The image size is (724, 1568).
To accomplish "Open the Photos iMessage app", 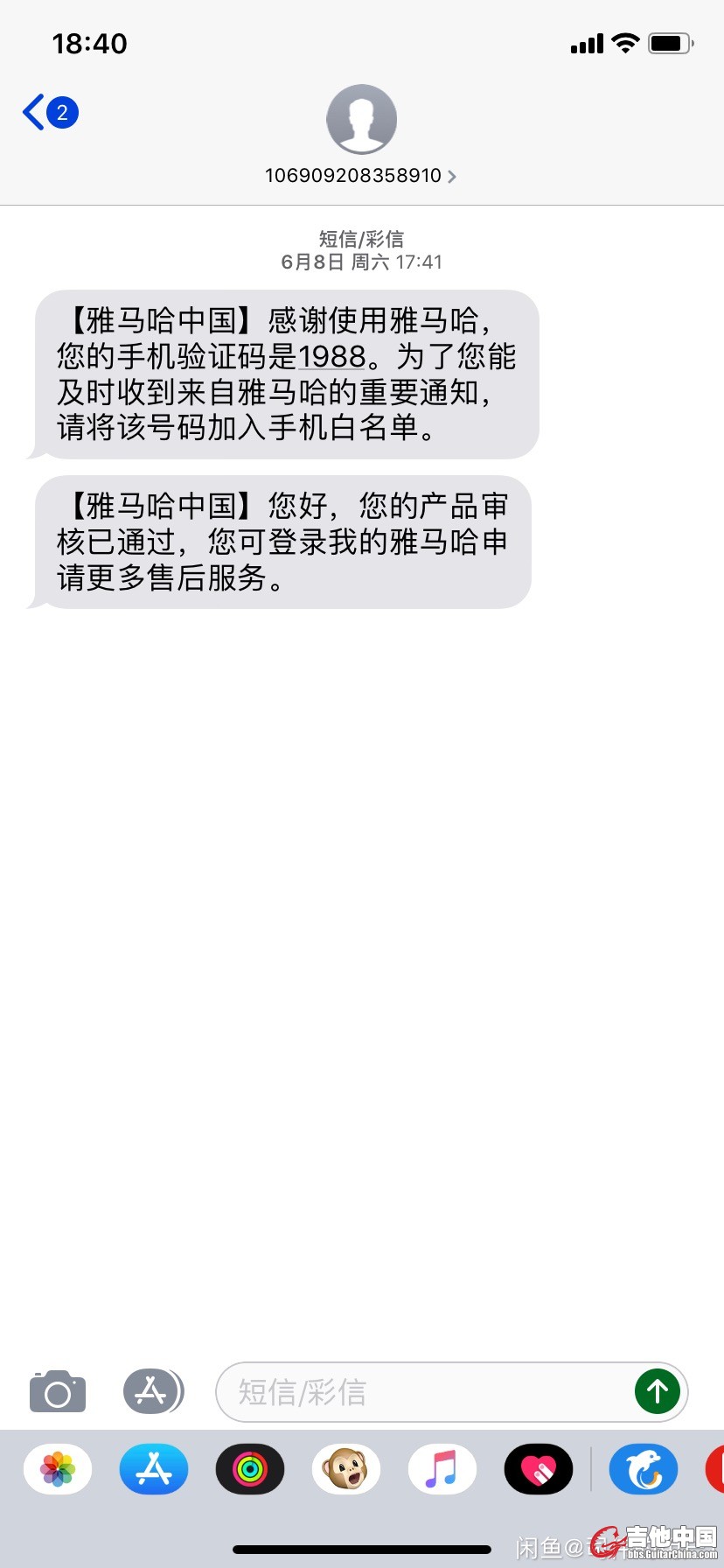I will tap(58, 1469).
